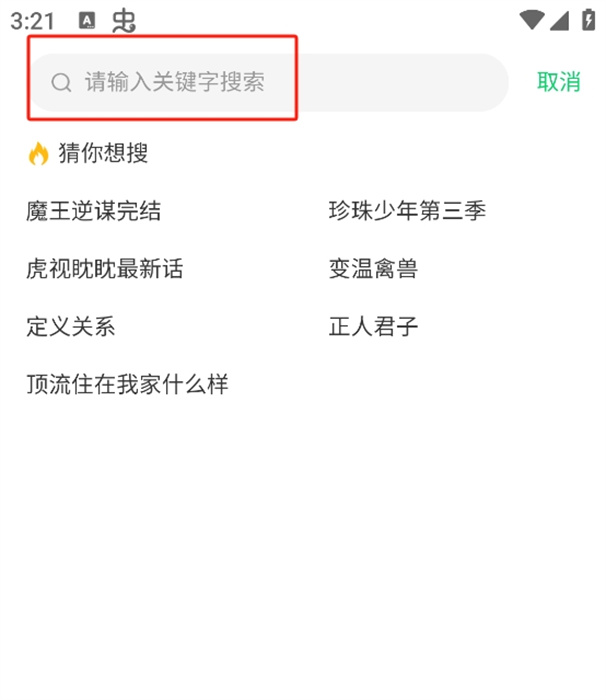Image resolution: width=606 pixels, height=700 pixels.
Task: Choose suggested search 虎视眈眈最新话
Action: pos(105,269)
